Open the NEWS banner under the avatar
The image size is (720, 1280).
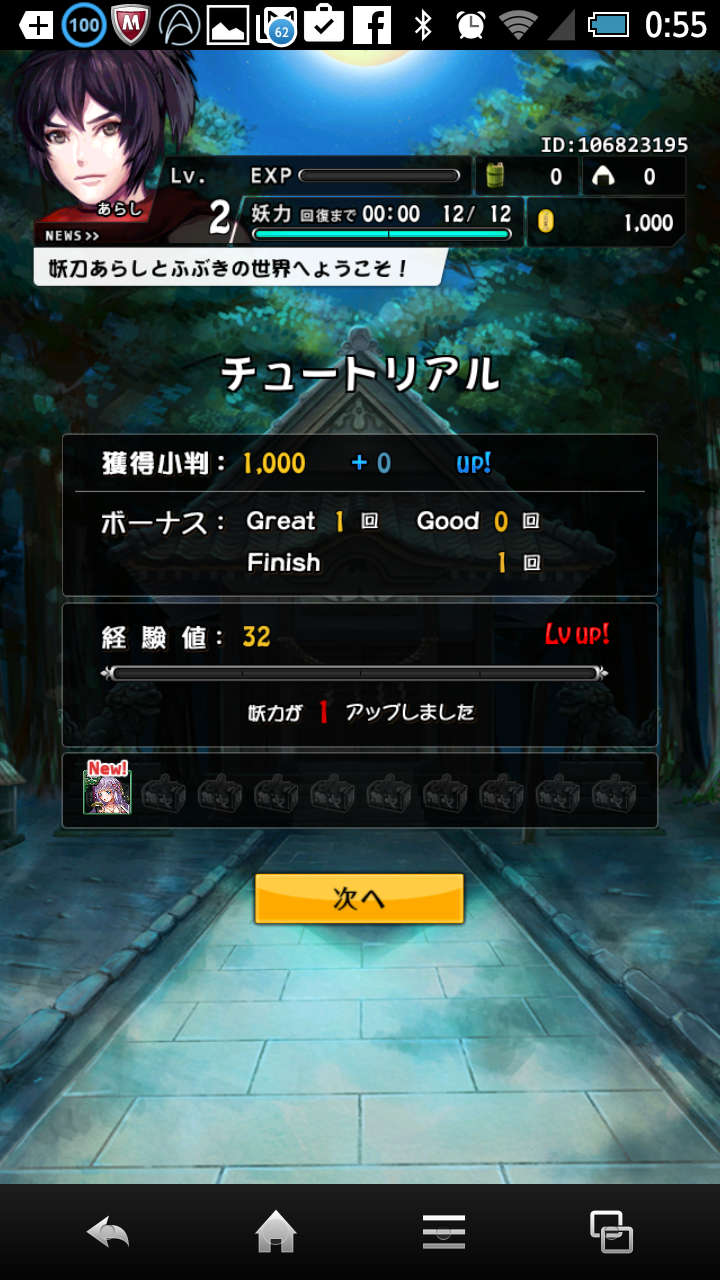pyautogui.click(x=72, y=236)
